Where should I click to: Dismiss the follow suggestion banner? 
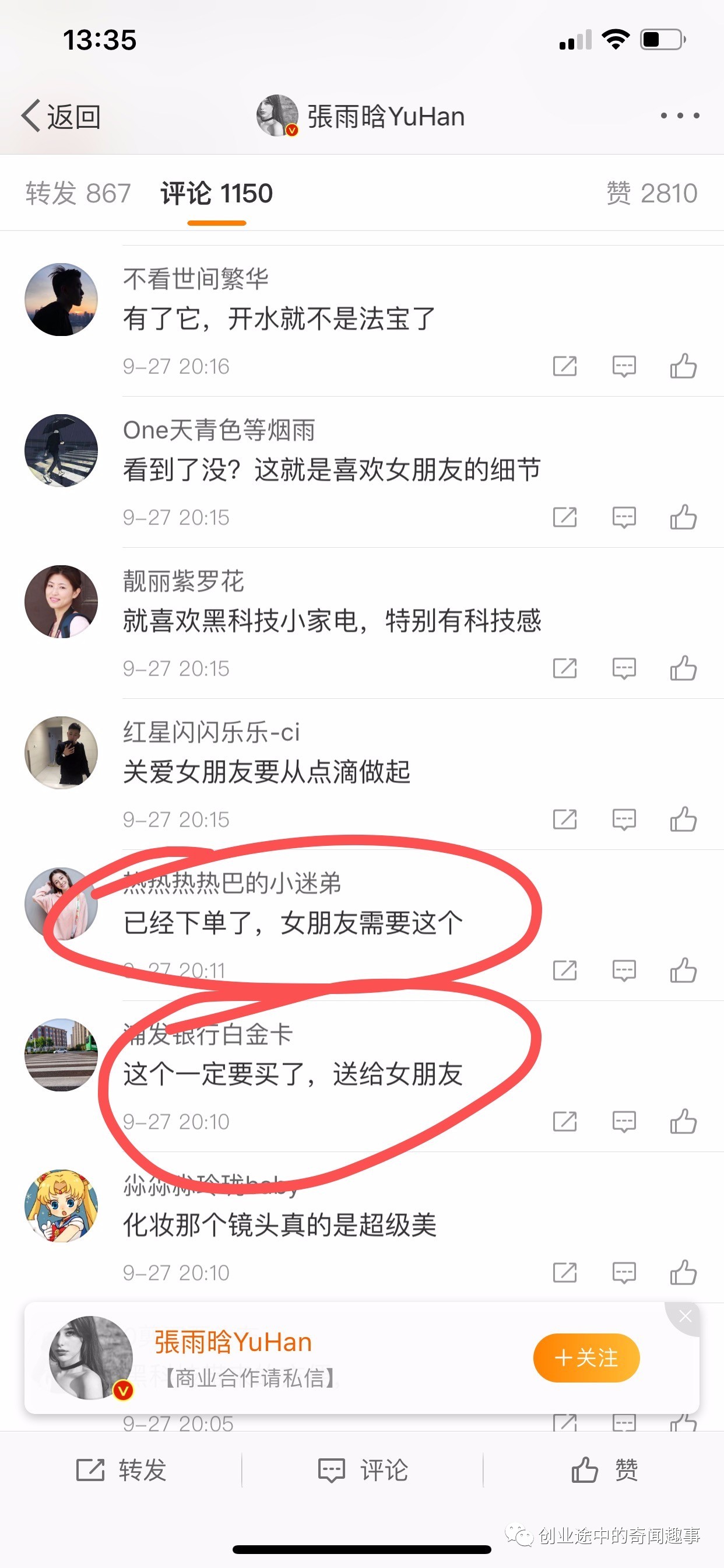click(685, 1317)
